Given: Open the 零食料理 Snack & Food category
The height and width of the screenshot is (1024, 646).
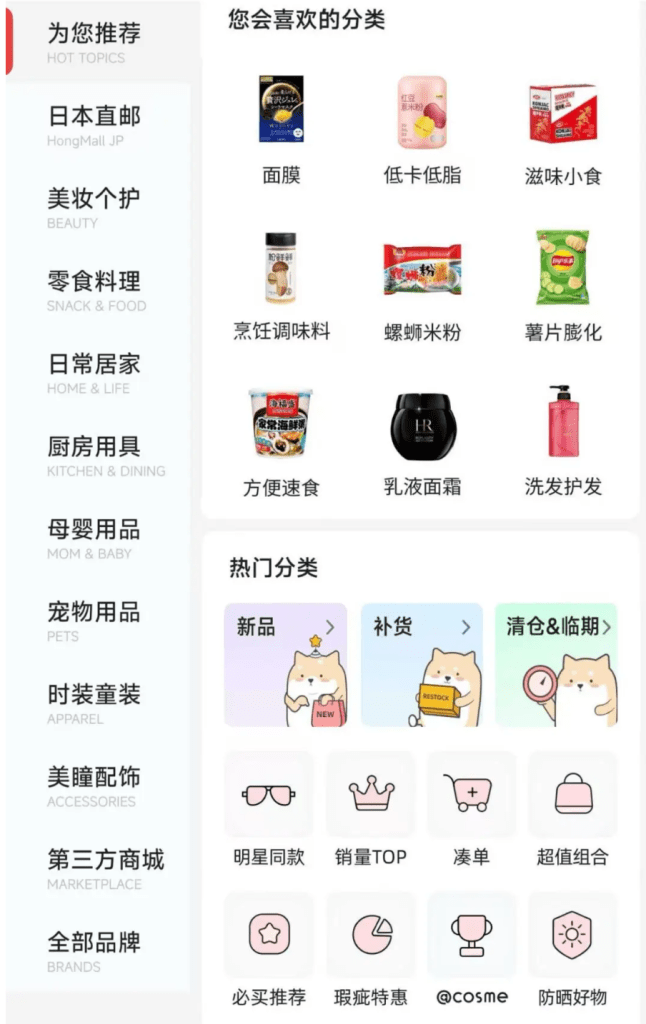Looking at the screenshot, I should (95, 290).
